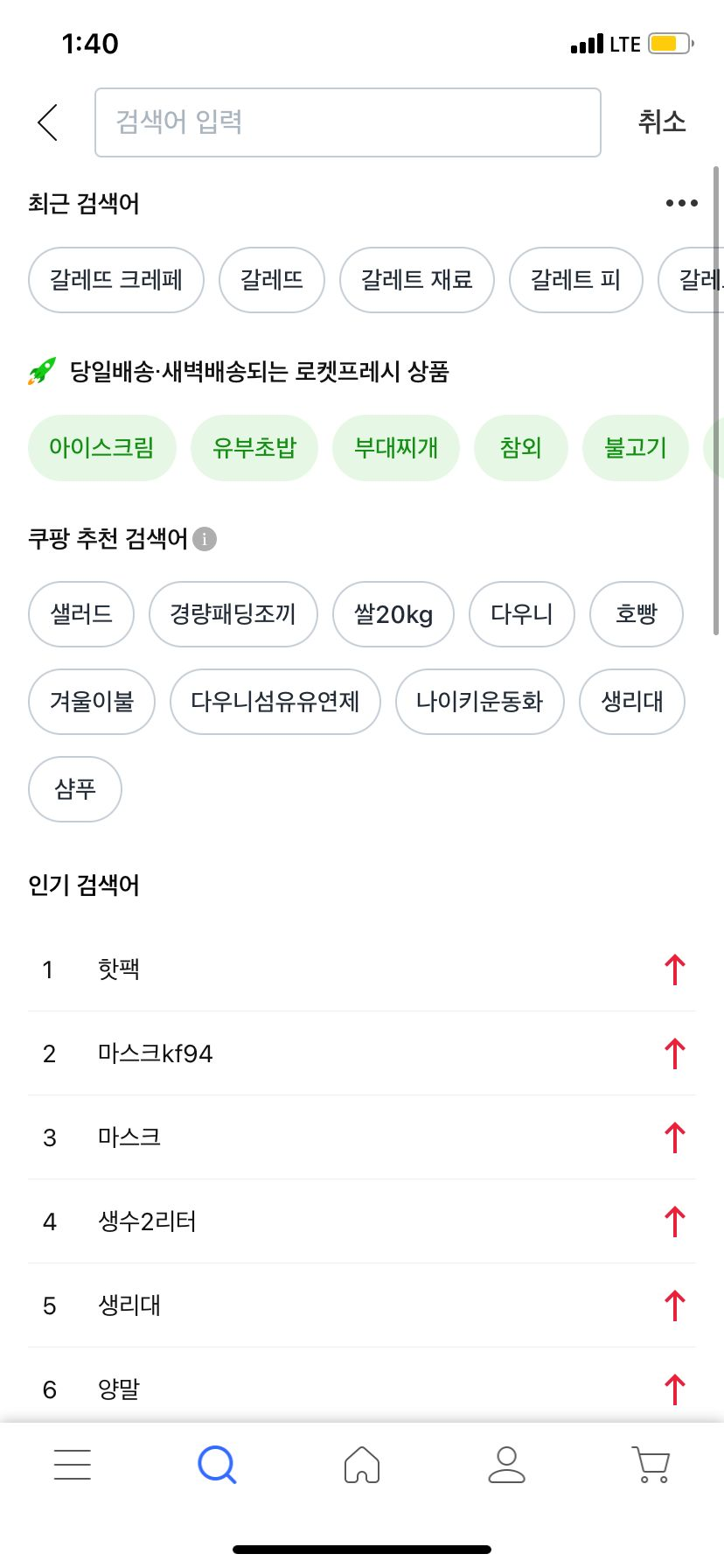This screenshot has width=724, height=1568.
Task: Switch to the home tab
Action: (362, 1464)
